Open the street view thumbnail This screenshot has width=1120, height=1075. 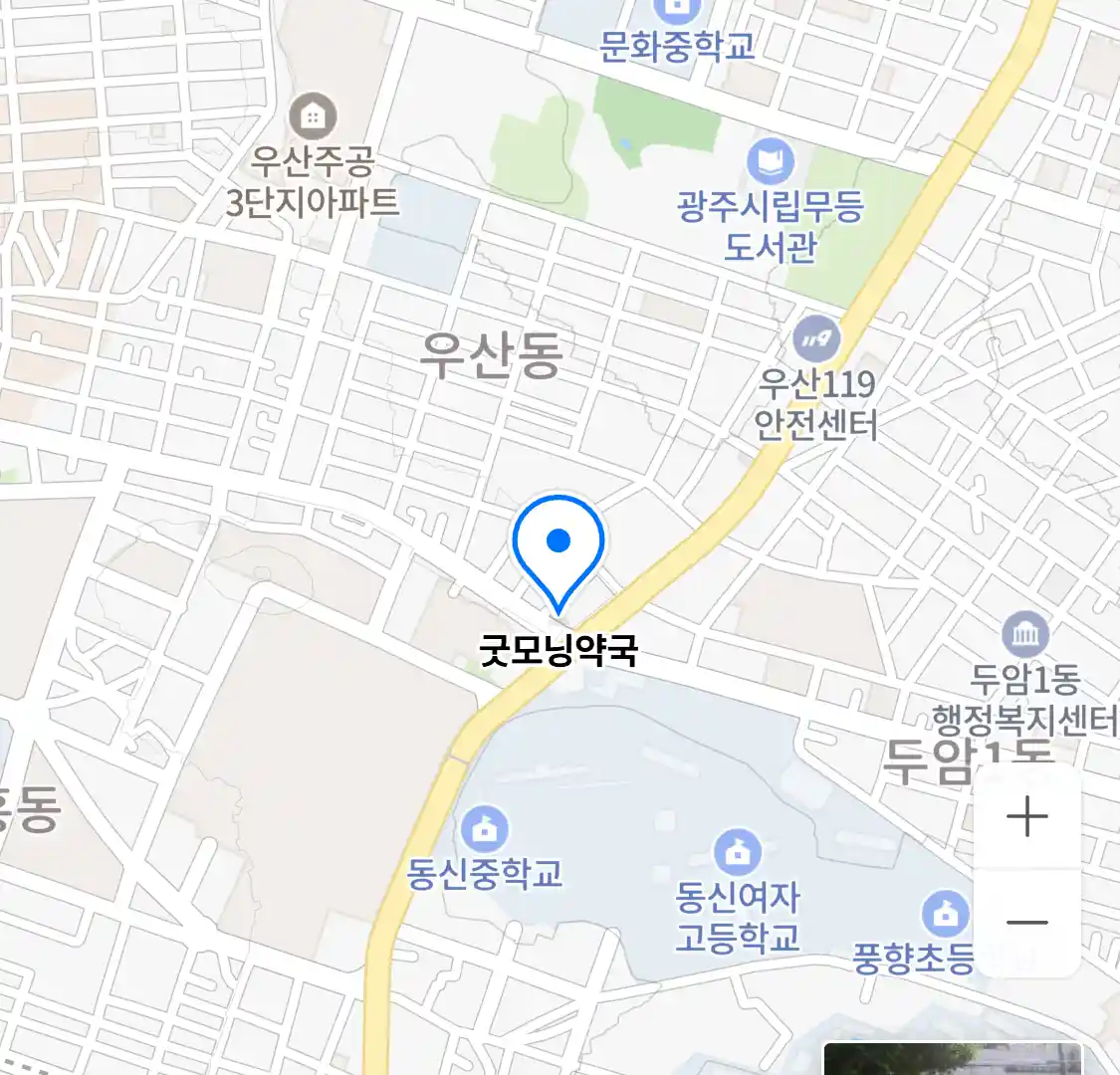(953, 1058)
